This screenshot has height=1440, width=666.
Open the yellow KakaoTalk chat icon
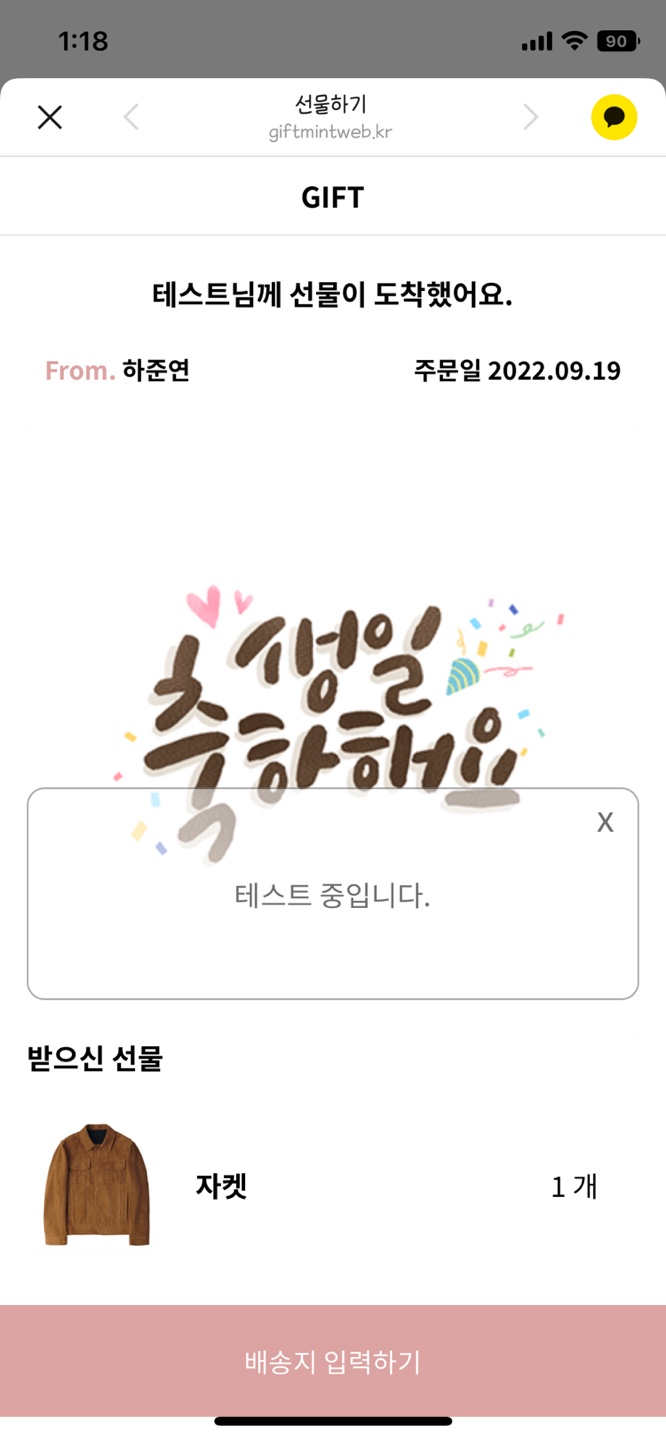point(614,117)
